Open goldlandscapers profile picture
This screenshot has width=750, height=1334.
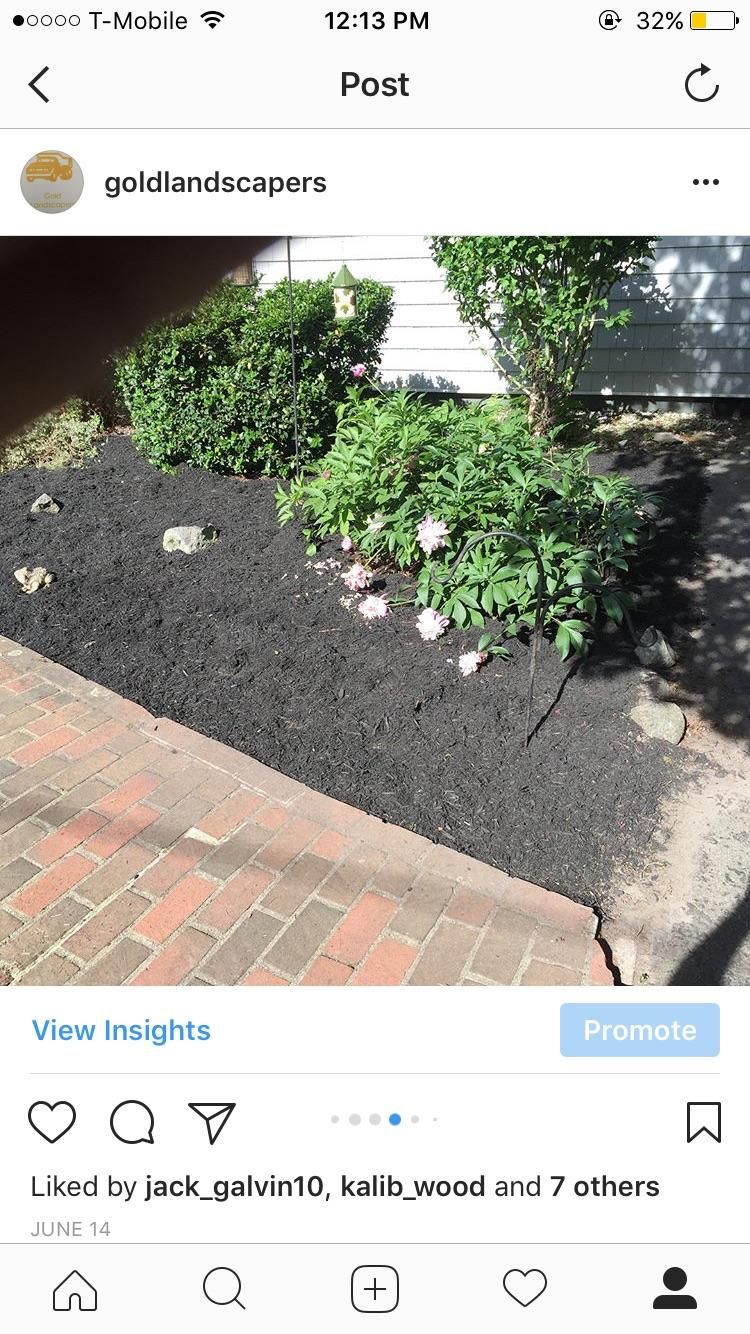point(52,182)
